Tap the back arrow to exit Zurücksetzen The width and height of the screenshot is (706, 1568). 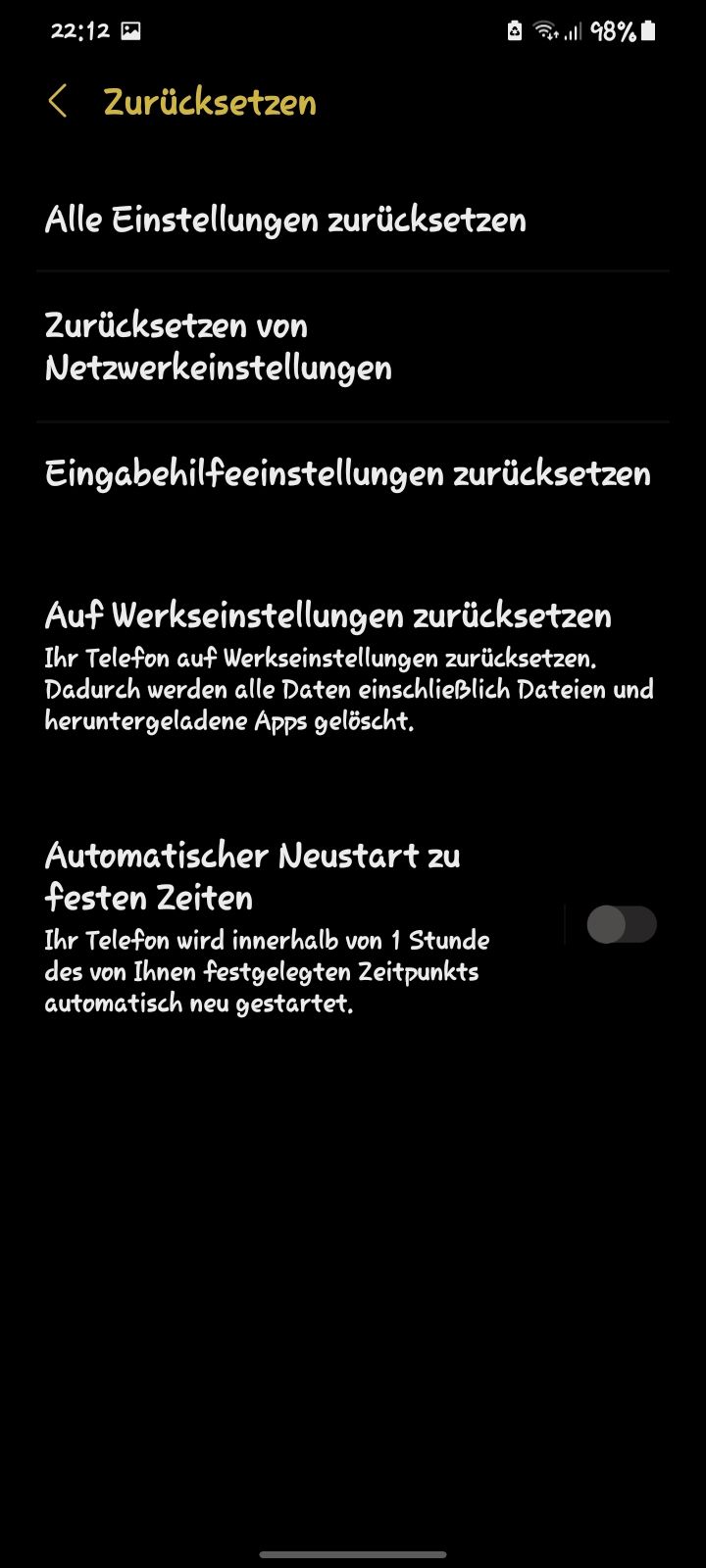click(x=56, y=101)
